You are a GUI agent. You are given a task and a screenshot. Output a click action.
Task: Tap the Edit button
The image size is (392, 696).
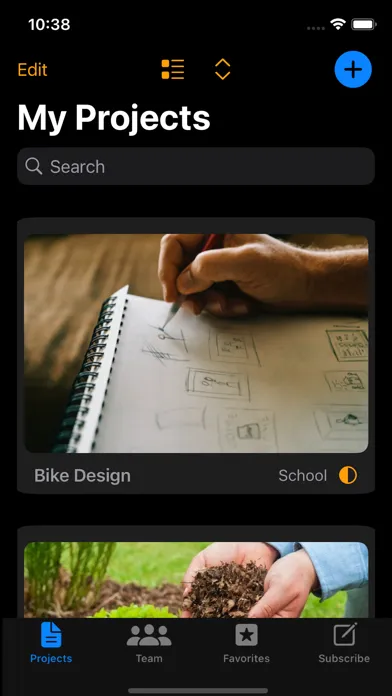tap(32, 70)
